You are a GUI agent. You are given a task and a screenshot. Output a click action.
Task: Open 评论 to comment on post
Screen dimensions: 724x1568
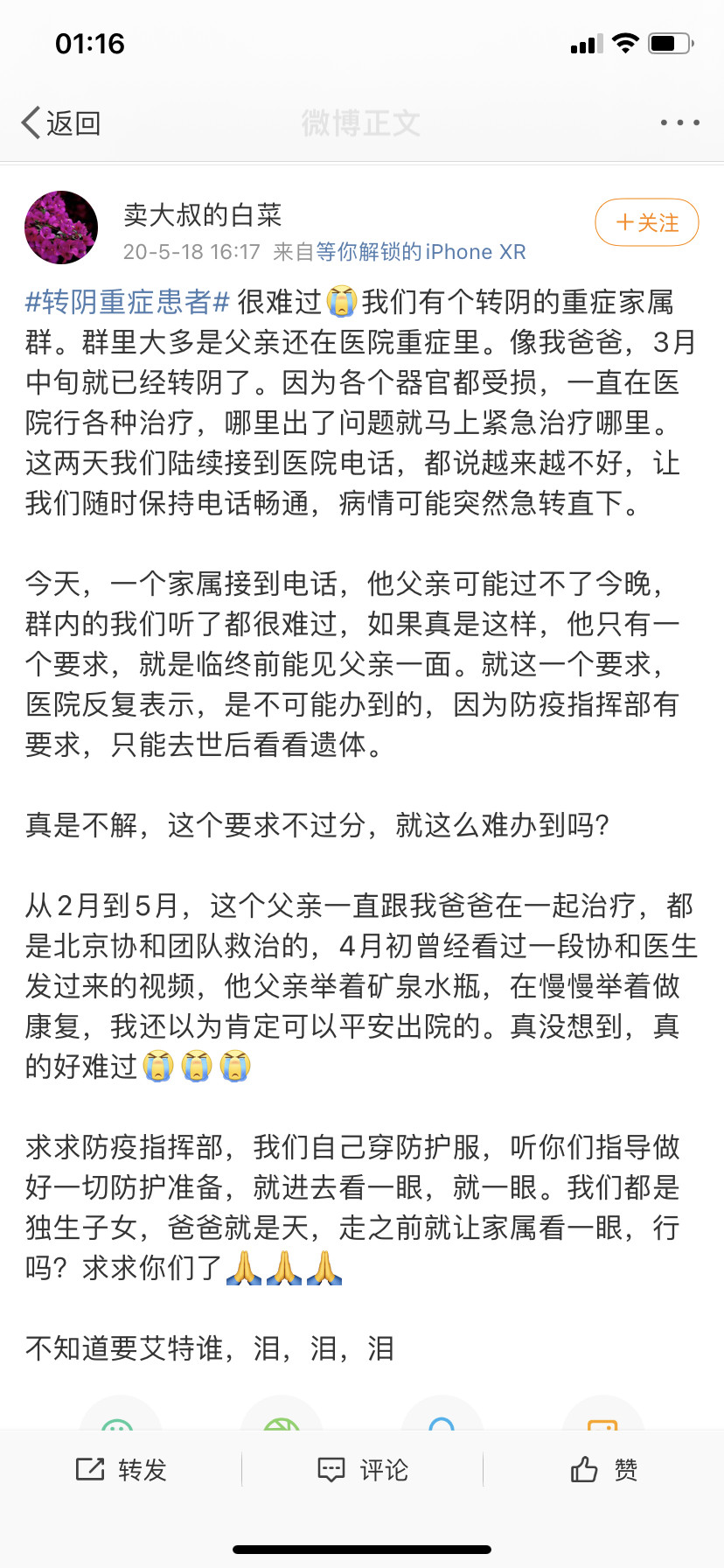[x=363, y=1469]
